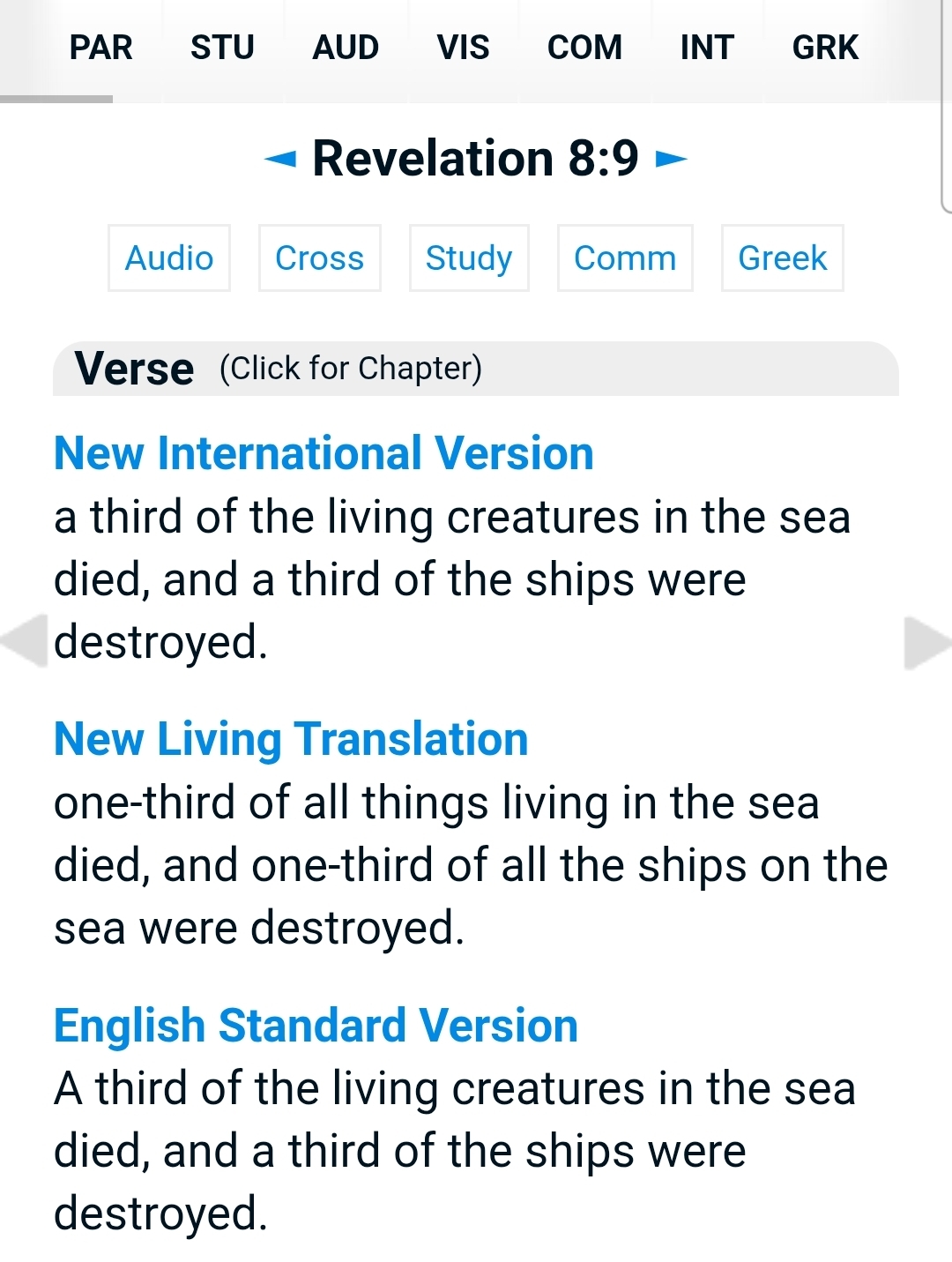Screen dimensions: 952x1262
Task: Open the English Standard Version link
Action: coord(316,1025)
